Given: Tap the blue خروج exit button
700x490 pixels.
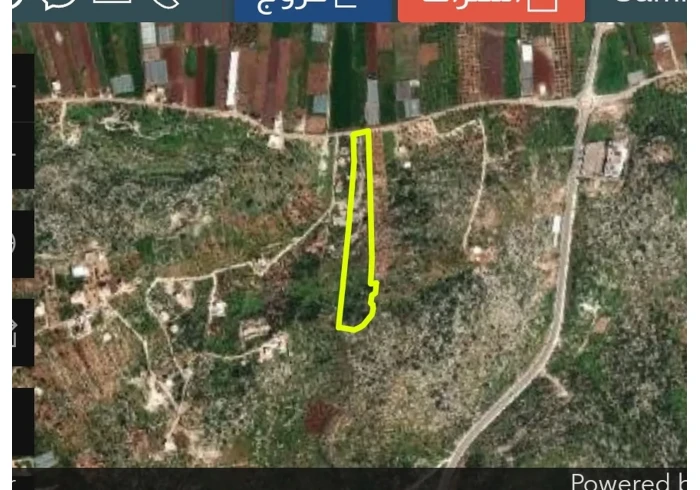Looking at the screenshot, I should (x=312, y=8).
